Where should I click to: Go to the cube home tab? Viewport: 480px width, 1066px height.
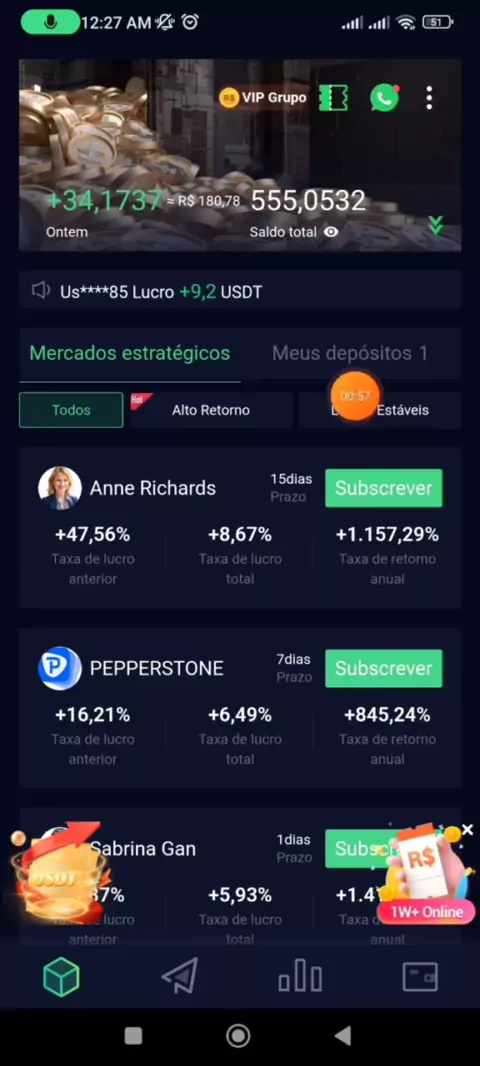[61, 977]
